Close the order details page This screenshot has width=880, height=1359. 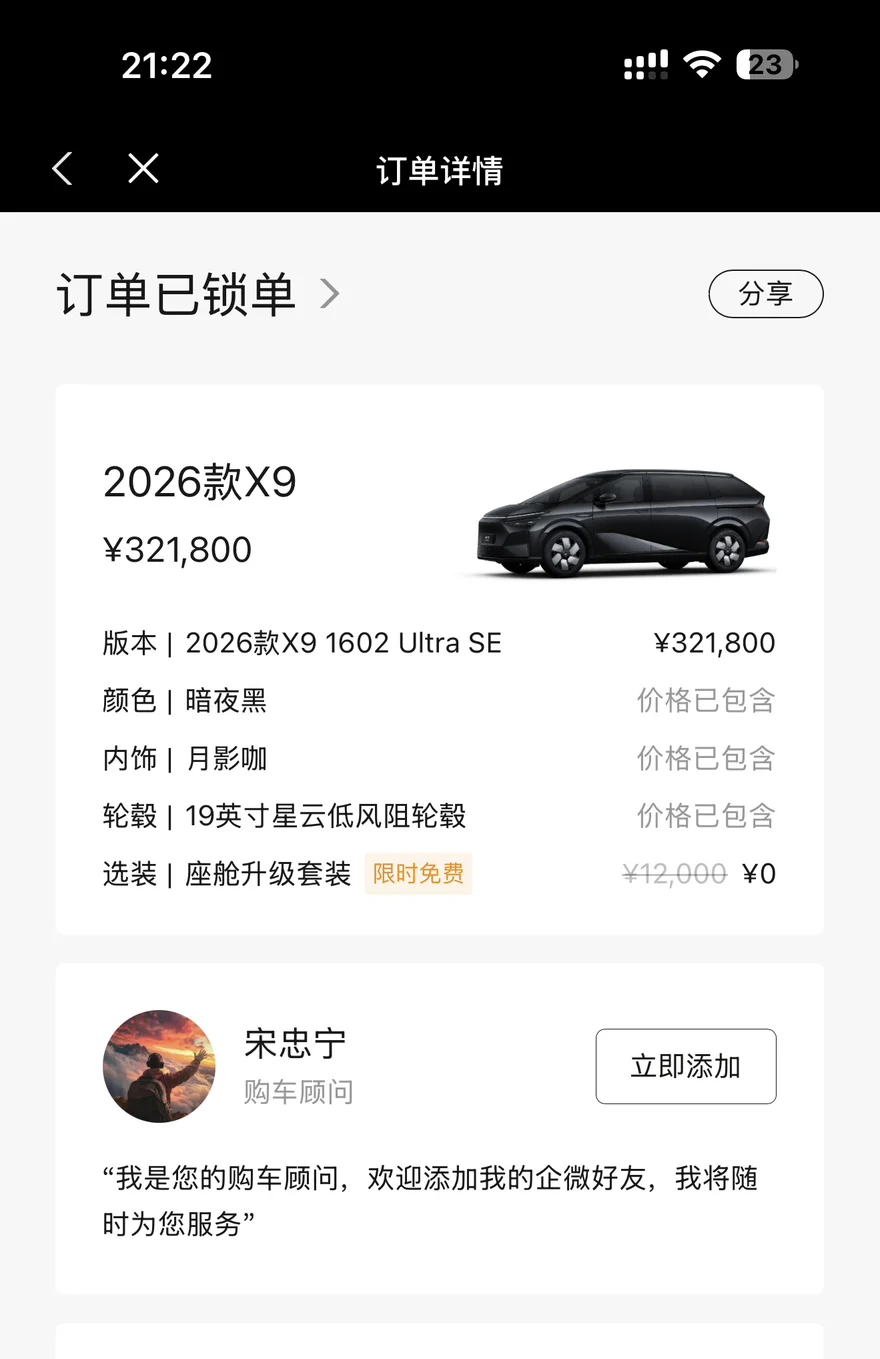tap(143, 168)
